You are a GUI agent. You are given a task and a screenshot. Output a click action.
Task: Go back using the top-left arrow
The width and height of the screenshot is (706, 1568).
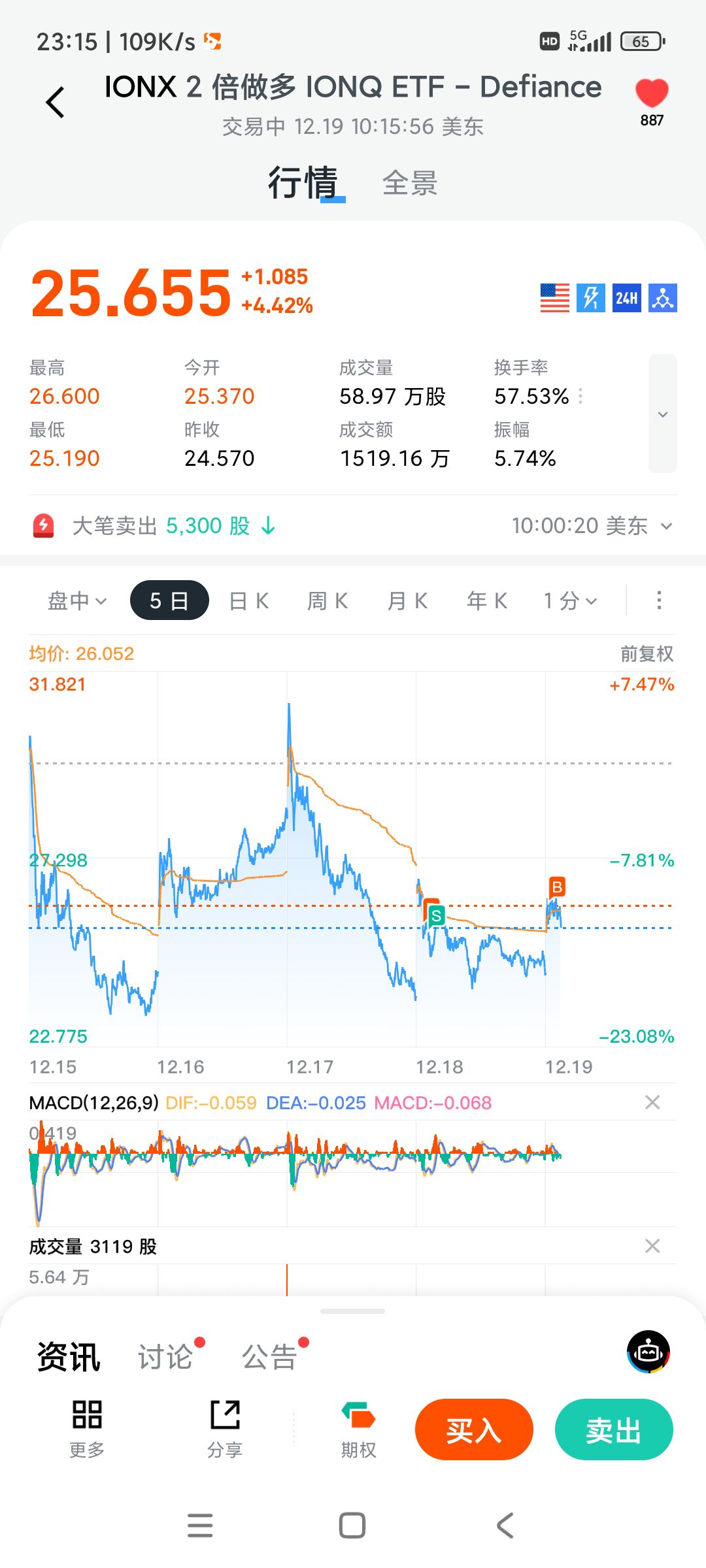(x=56, y=103)
